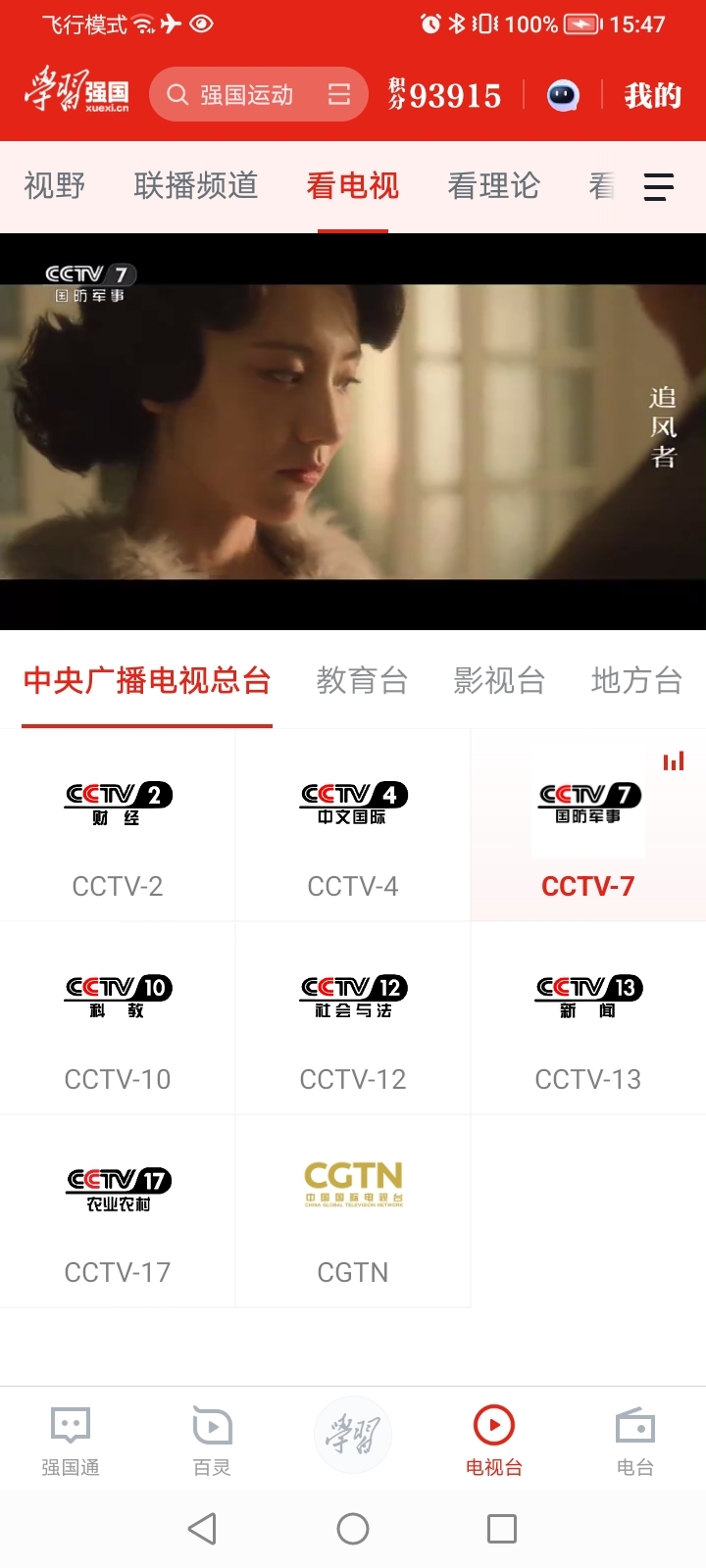Select the 地方台 category tab
Viewport: 706px width, 1568px height.
tap(636, 680)
